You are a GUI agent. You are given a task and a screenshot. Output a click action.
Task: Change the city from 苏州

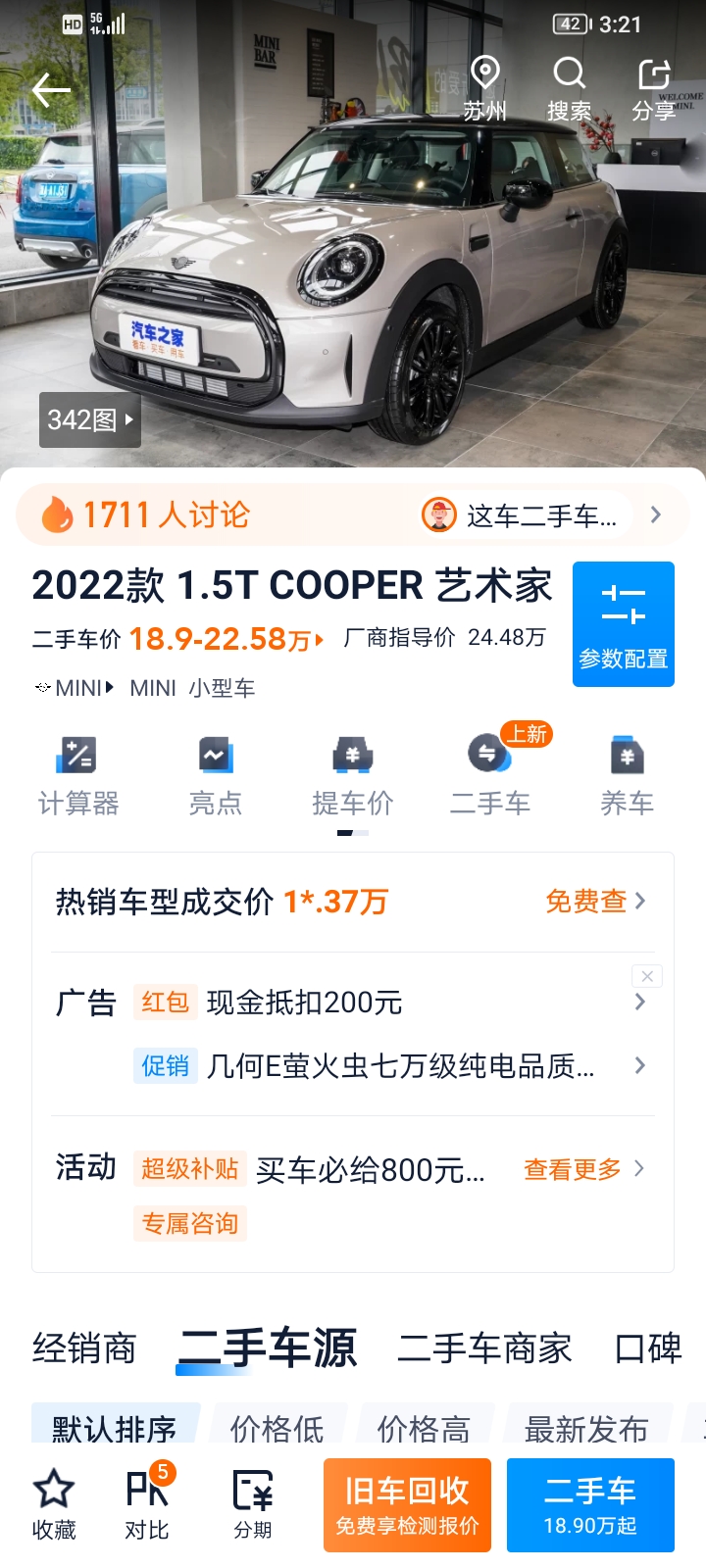tap(485, 89)
